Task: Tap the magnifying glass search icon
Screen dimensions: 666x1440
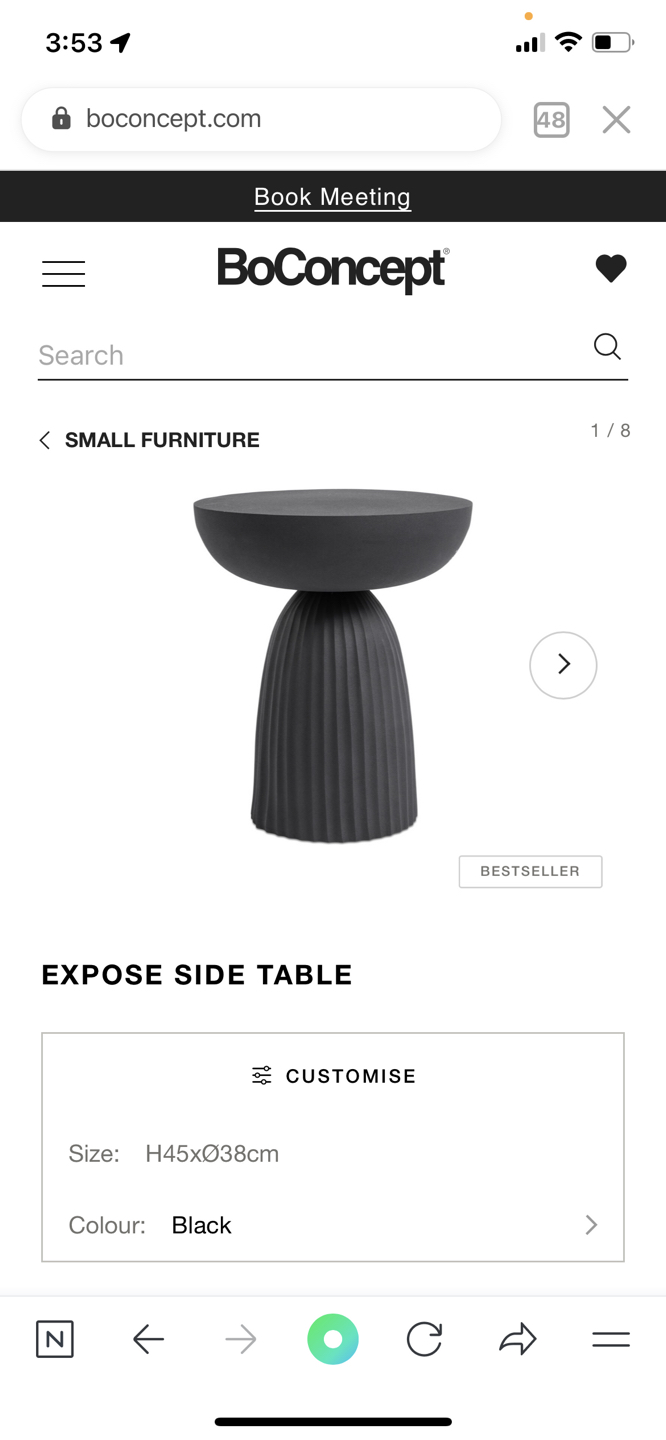Action: [x=607, y=347]
